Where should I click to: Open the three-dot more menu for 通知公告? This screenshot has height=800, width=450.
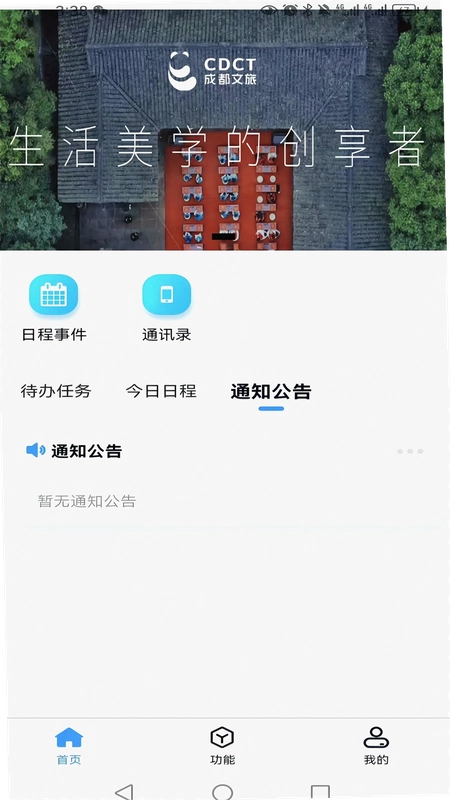410,451
